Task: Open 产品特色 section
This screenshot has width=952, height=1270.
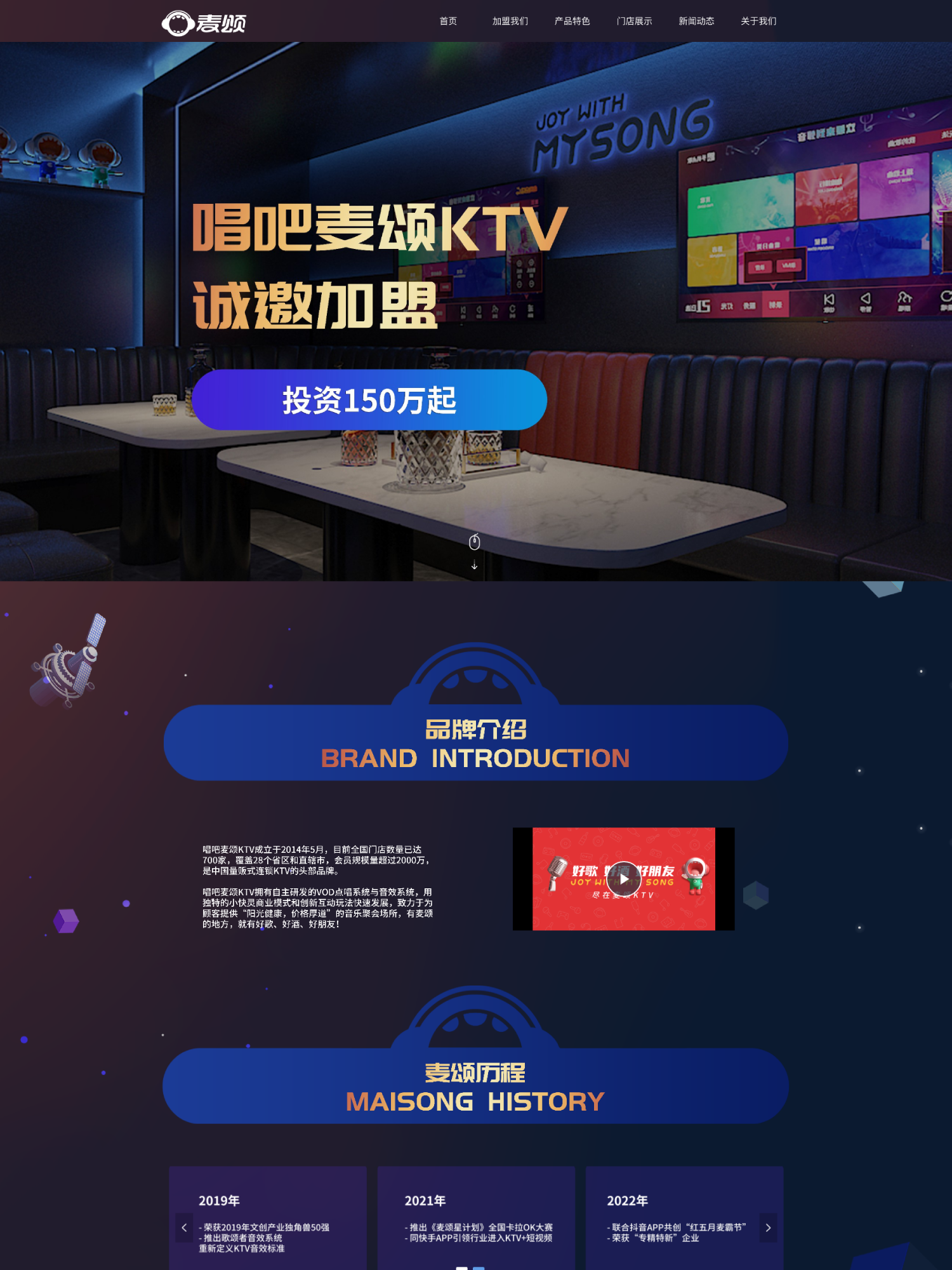Action: coord(572,21)
